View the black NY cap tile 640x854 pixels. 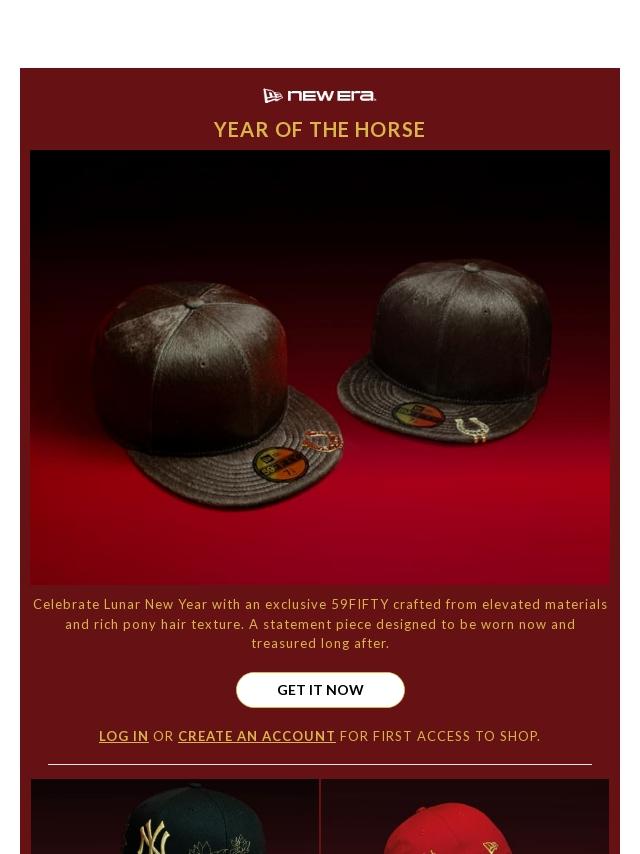175,818
